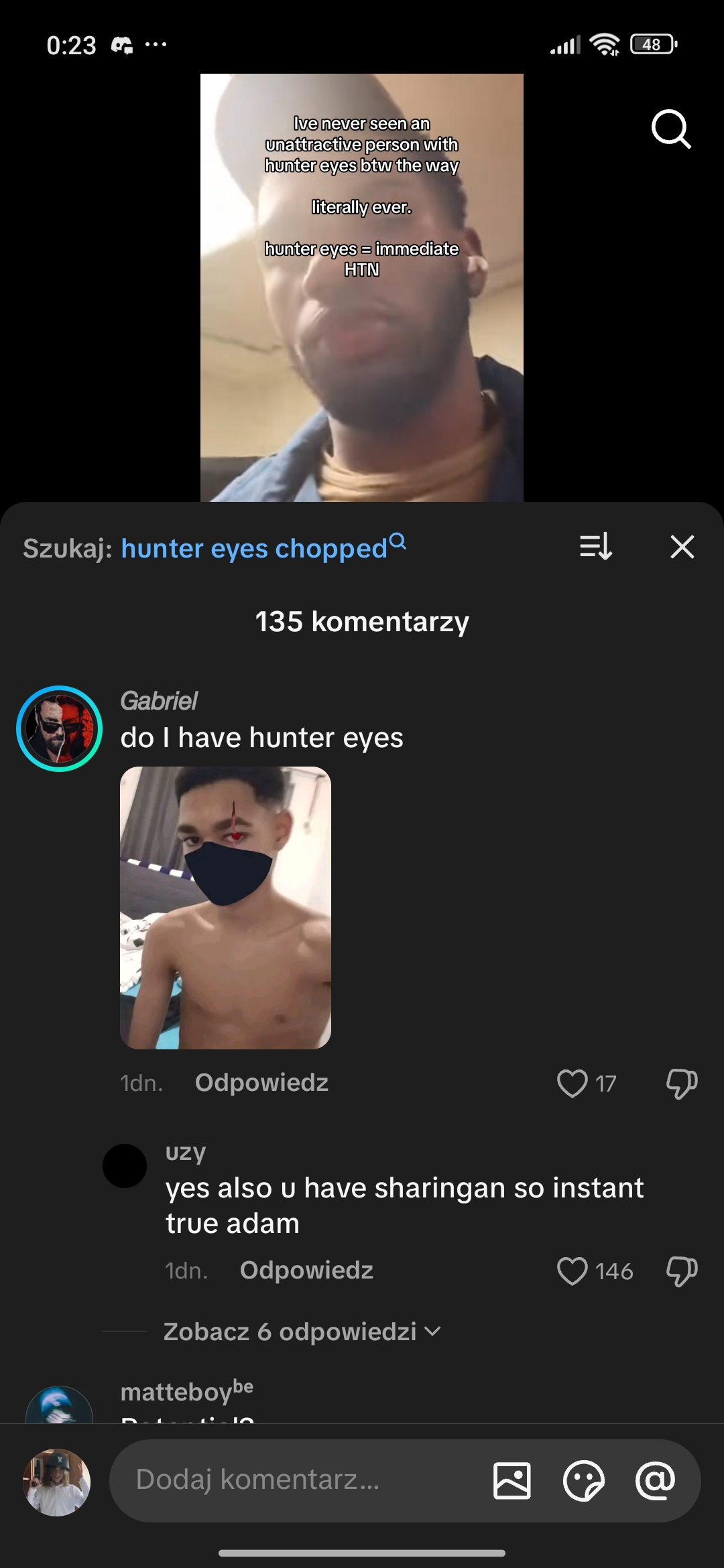Open Gabriel's profile picture
Viewport: 724px width, 1568px height.
tap(59, 728)
